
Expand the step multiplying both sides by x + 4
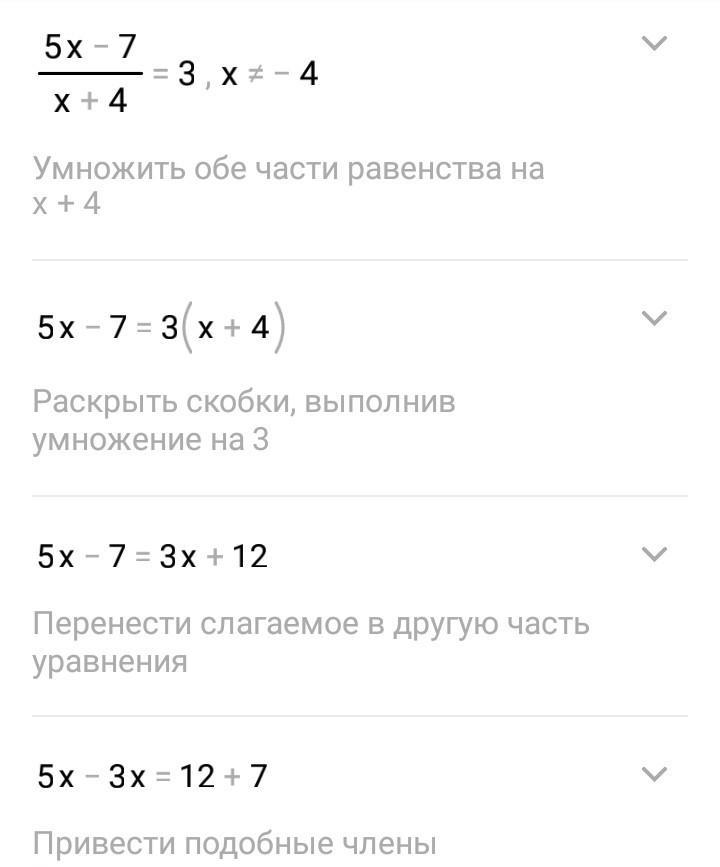coord(653,44)
